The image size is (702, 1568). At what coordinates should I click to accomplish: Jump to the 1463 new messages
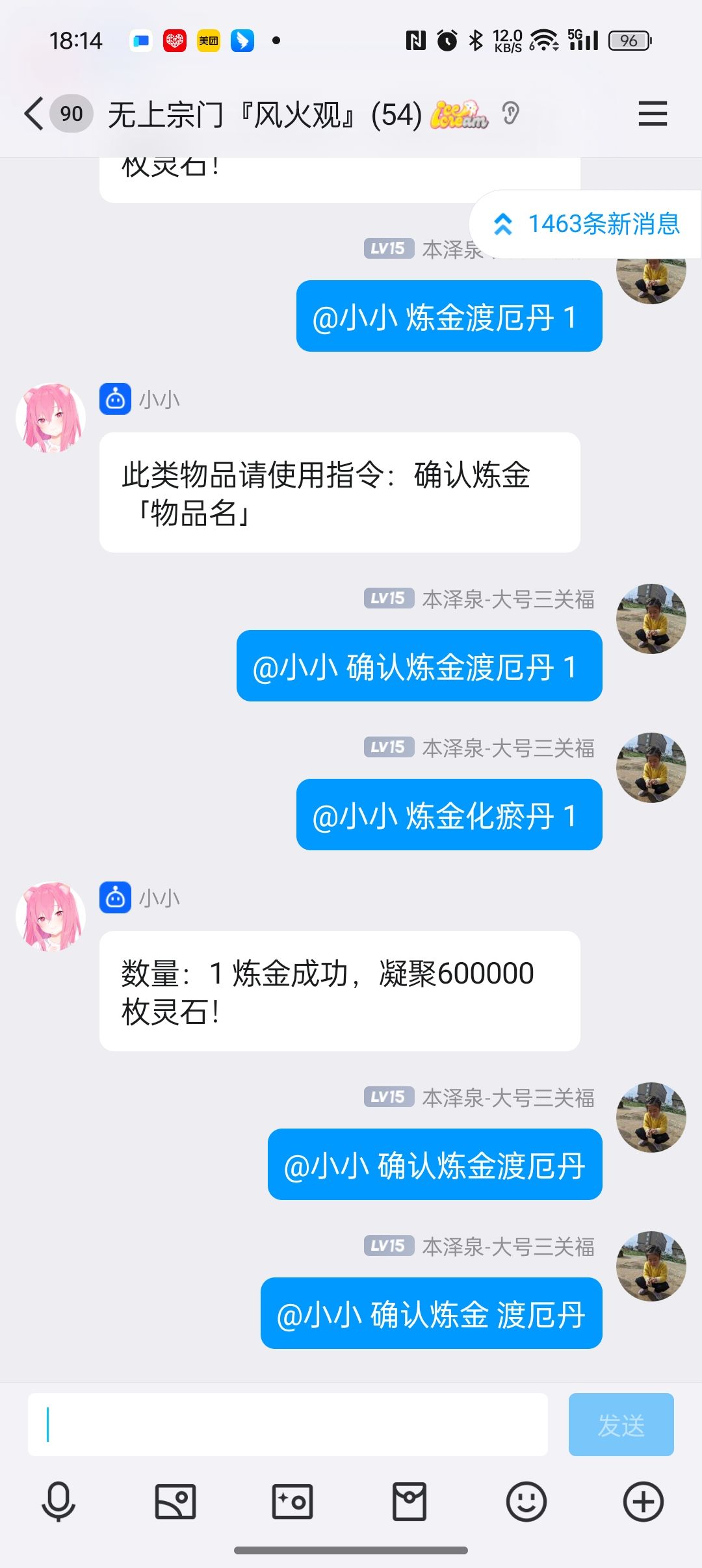tap(587, 224)
